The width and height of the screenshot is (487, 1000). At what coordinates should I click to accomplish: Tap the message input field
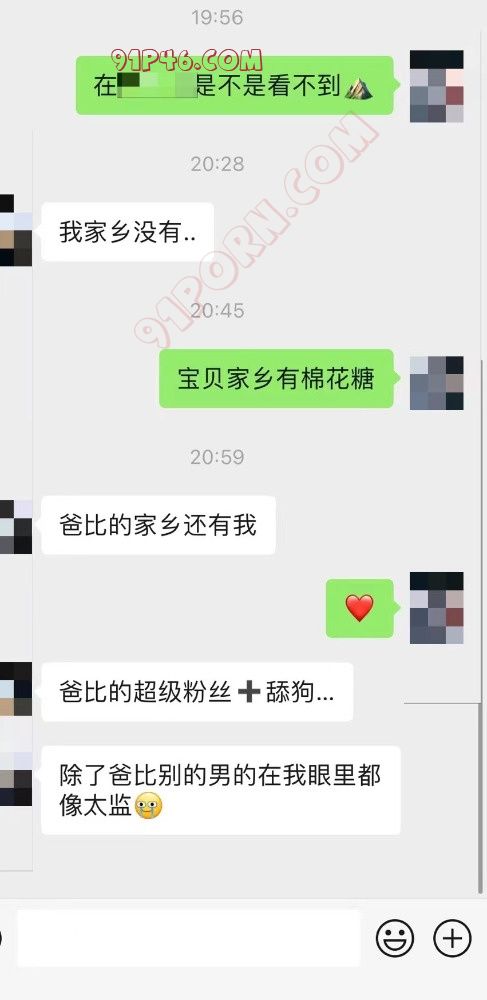(189, 938)
